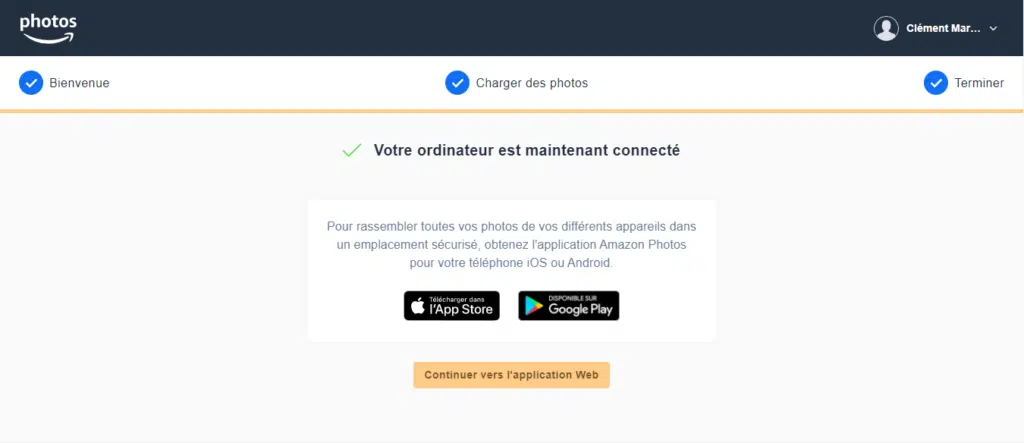Get the app on Google Play

(568, 306)
